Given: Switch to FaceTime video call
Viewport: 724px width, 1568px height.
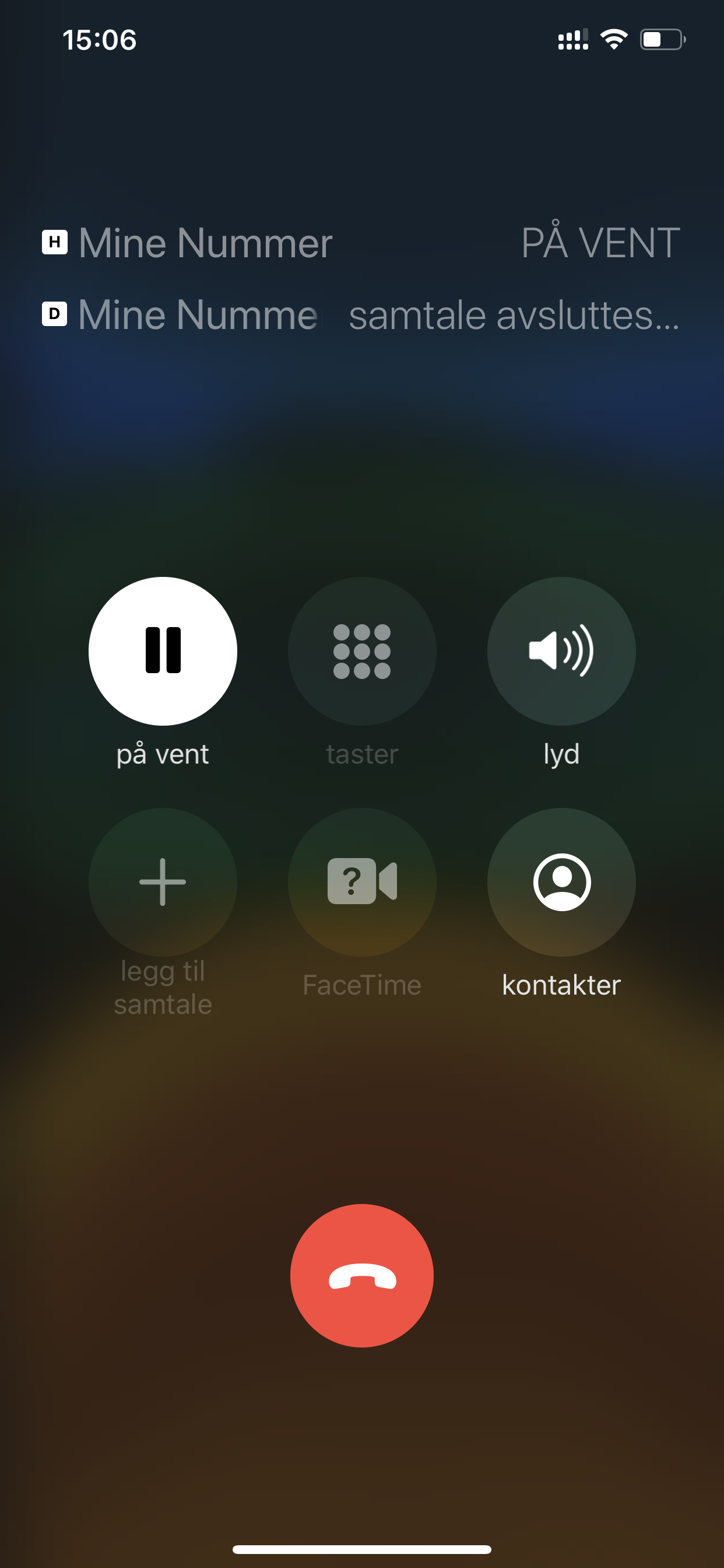Looking at the screenshot, I should click(x=362, y=882).
